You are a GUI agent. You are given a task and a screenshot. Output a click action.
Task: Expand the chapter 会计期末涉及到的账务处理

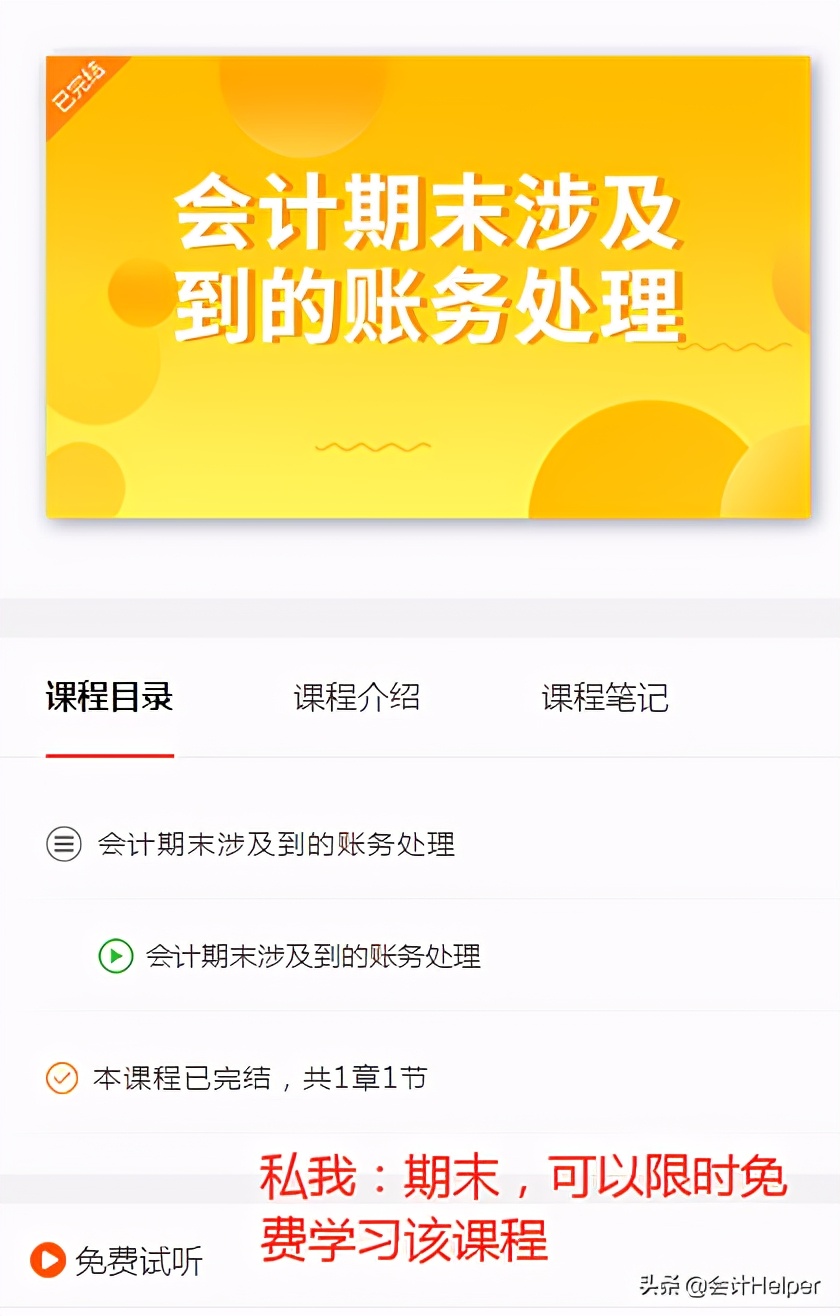click(x=275, y=844)
